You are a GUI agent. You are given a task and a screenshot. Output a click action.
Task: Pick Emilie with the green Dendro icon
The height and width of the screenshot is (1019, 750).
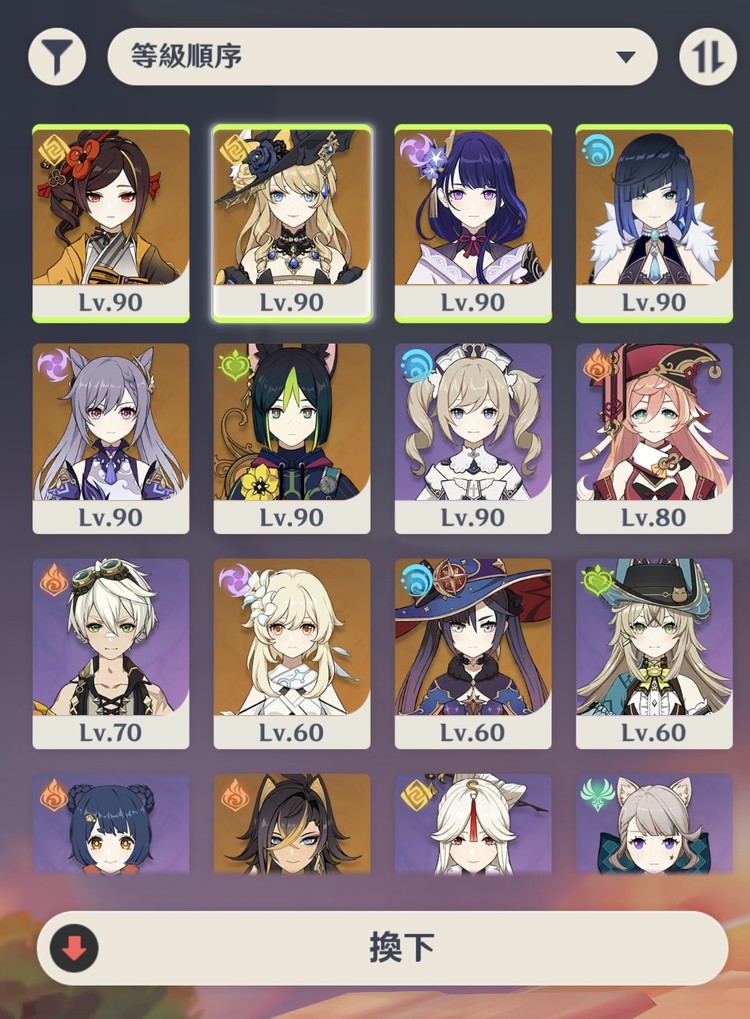pos(653,652)
